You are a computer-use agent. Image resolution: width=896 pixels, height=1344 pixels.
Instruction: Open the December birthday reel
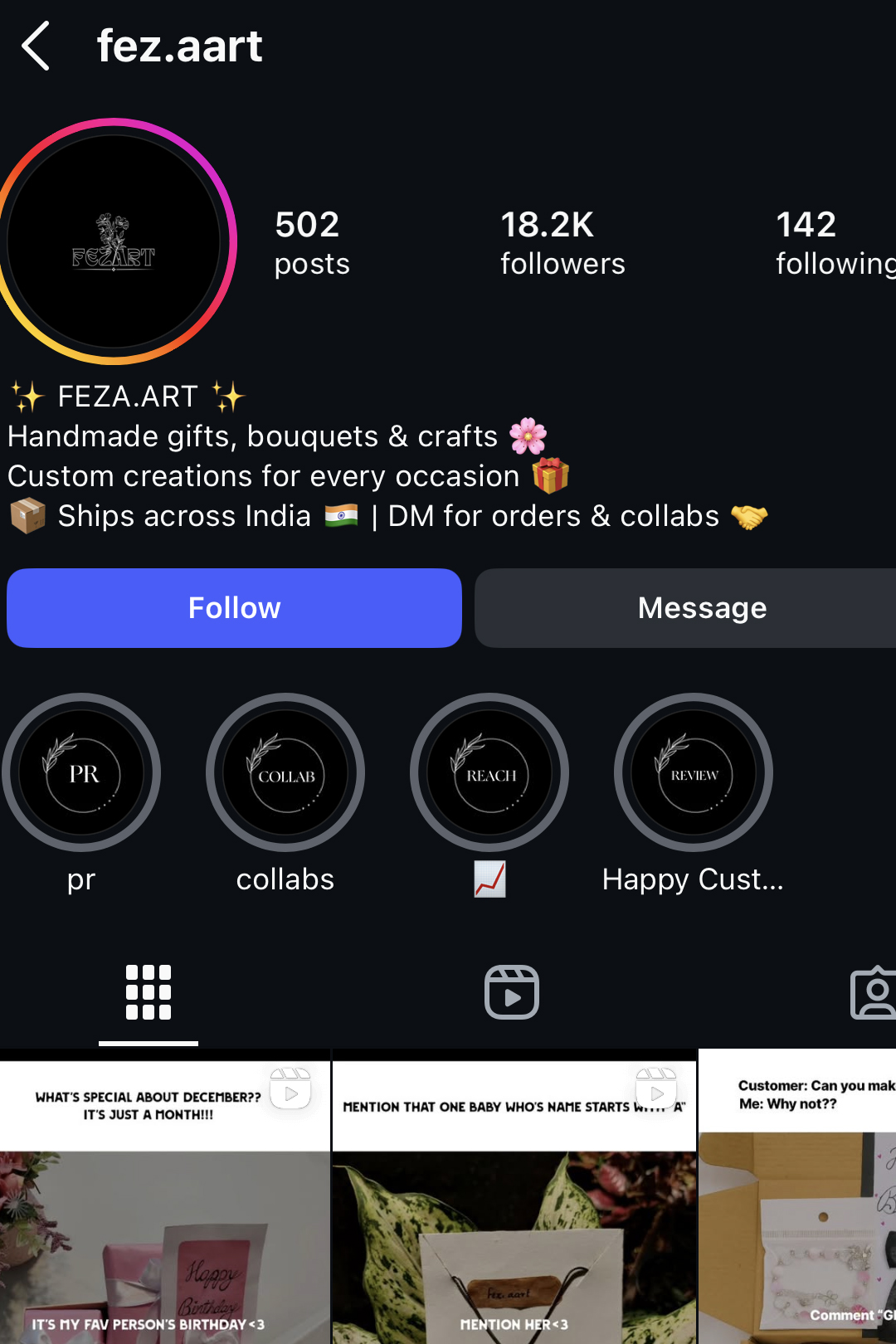(x=165, y=1203)
